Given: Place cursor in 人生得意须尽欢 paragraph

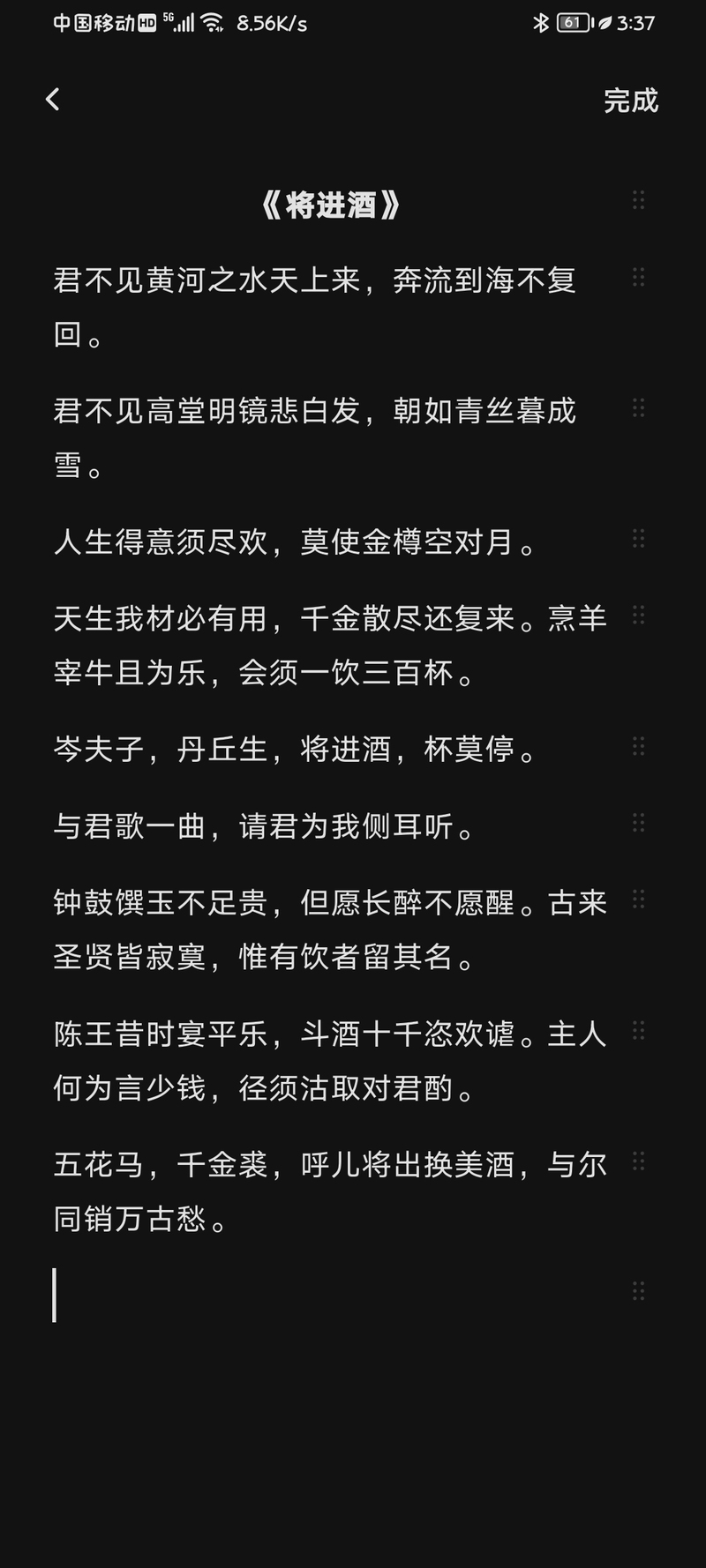Looking at the screenshot, I should tap(297, 541).
